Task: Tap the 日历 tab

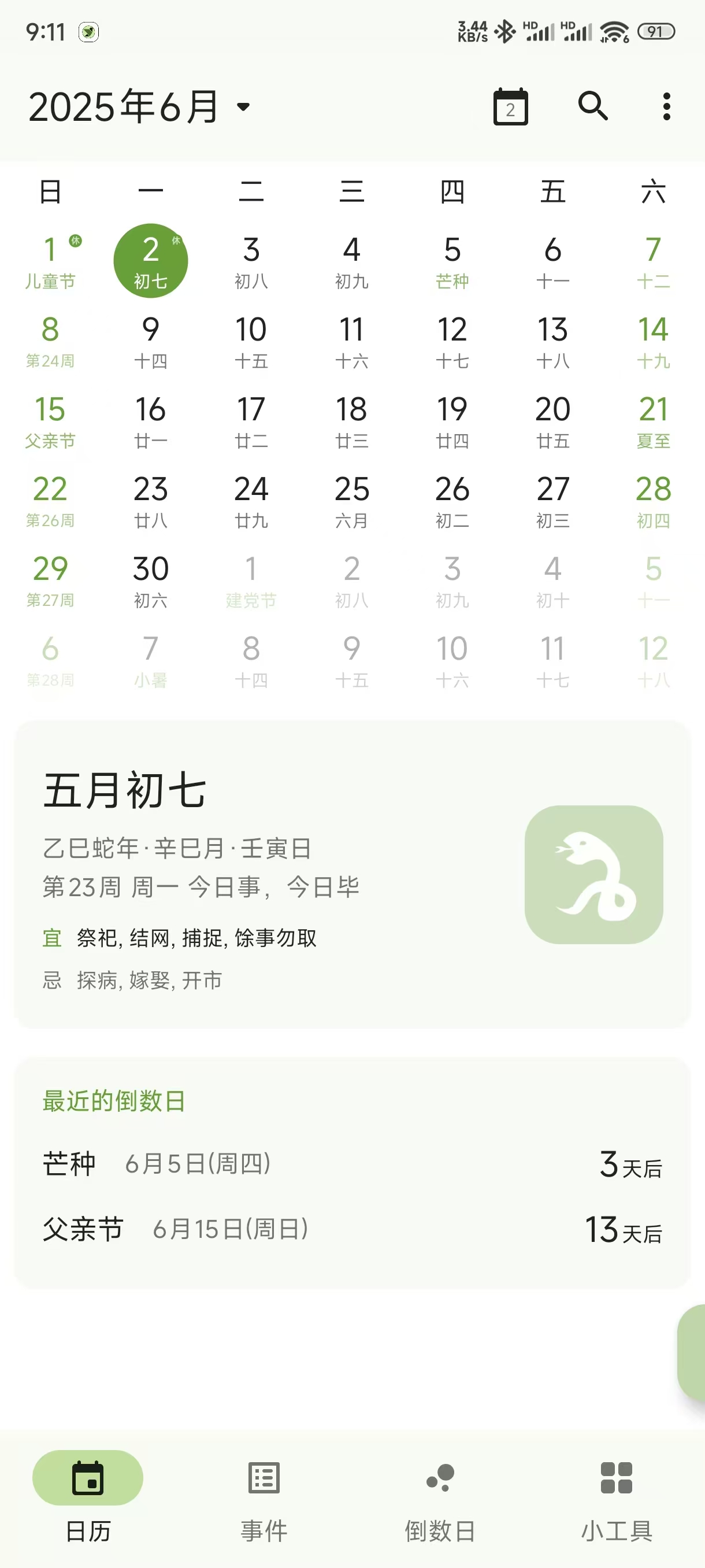Action: (88, 1495)
